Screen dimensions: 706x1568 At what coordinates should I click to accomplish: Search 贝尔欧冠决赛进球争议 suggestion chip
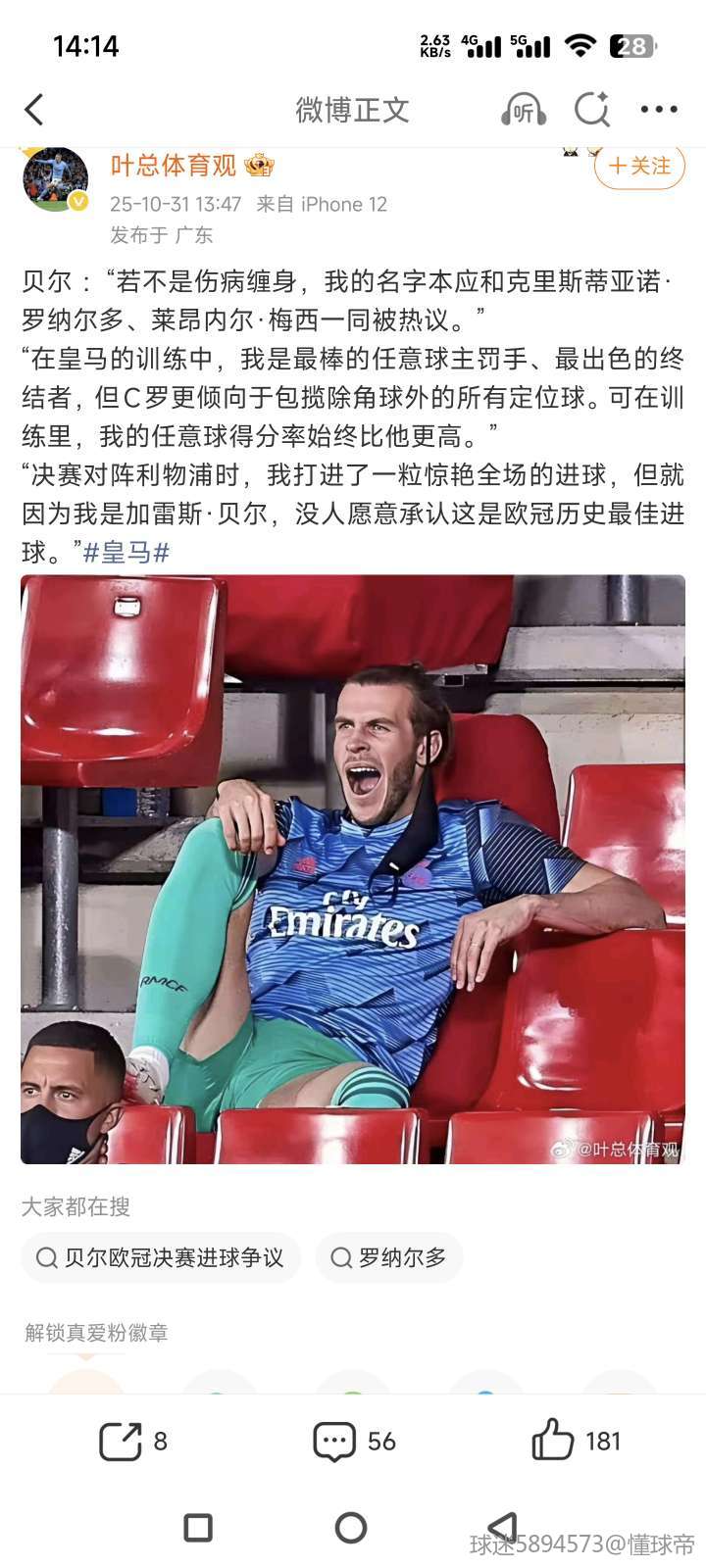click(x=160, y=1257)
